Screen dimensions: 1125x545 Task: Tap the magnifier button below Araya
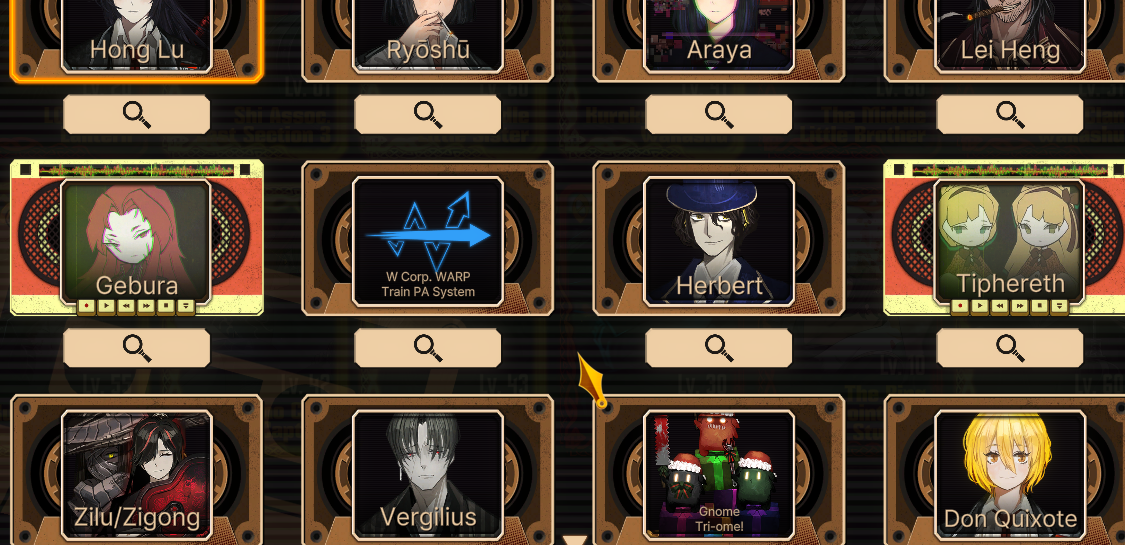tap(719, 114)
